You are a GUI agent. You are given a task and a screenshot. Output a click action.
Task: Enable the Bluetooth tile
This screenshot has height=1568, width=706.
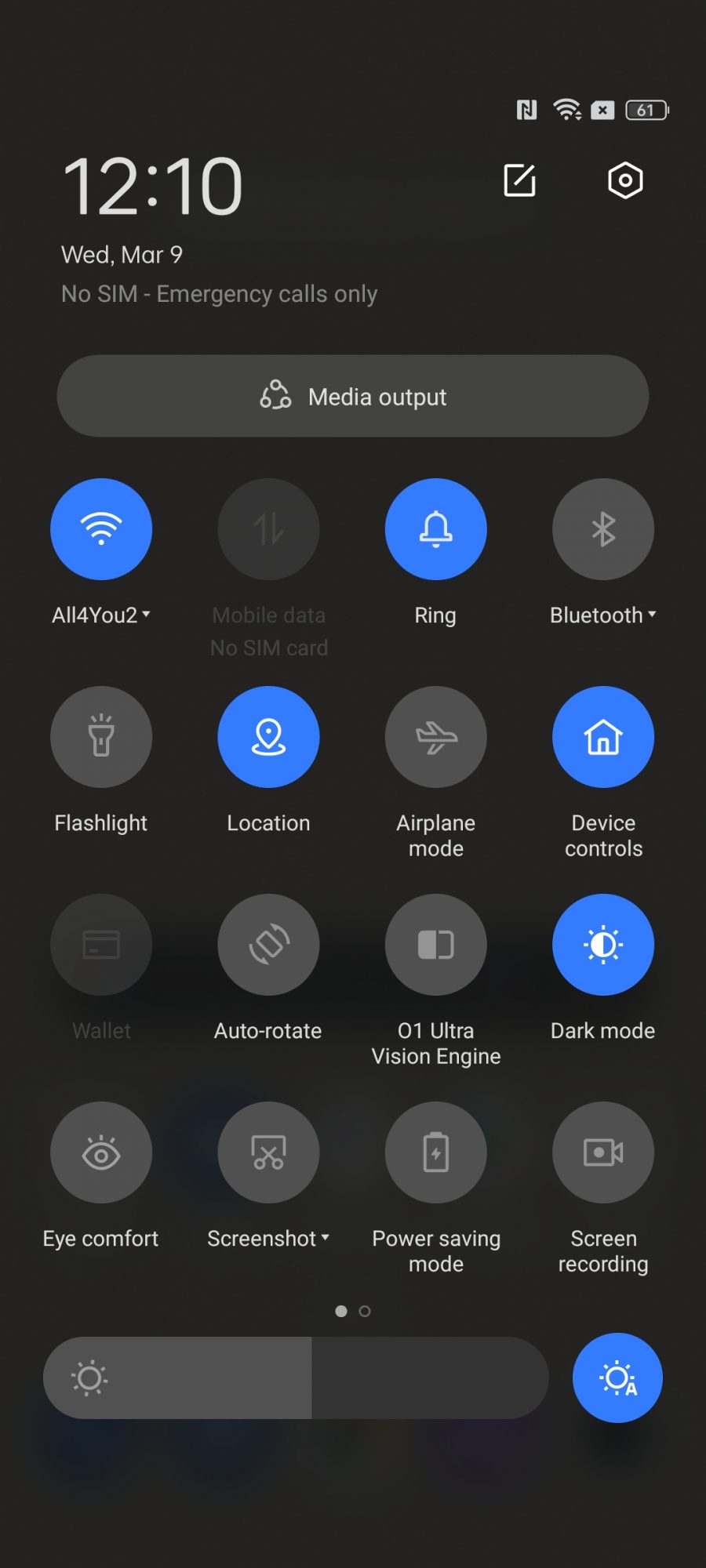602,530
